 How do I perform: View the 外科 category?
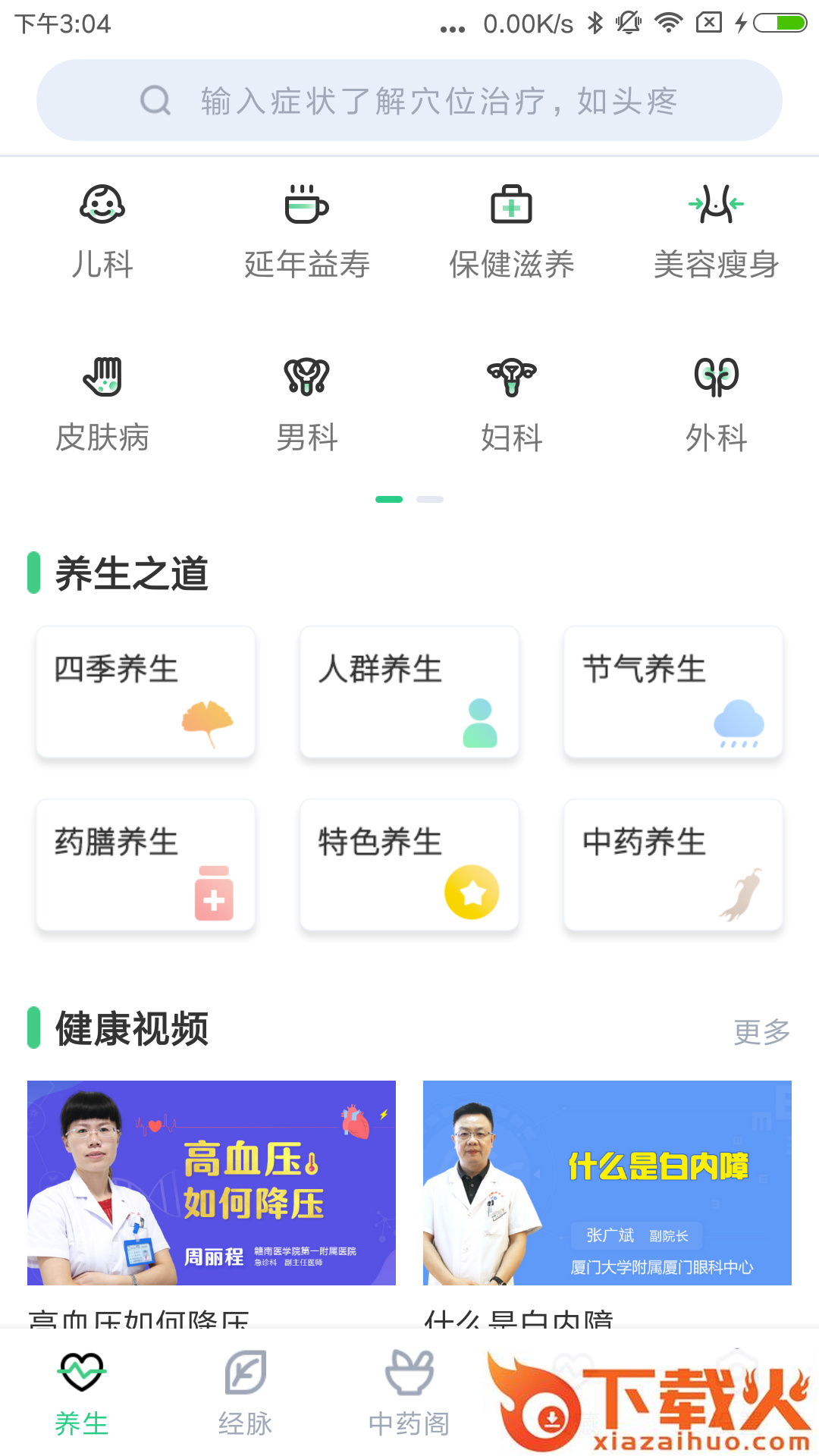(717, 404)
